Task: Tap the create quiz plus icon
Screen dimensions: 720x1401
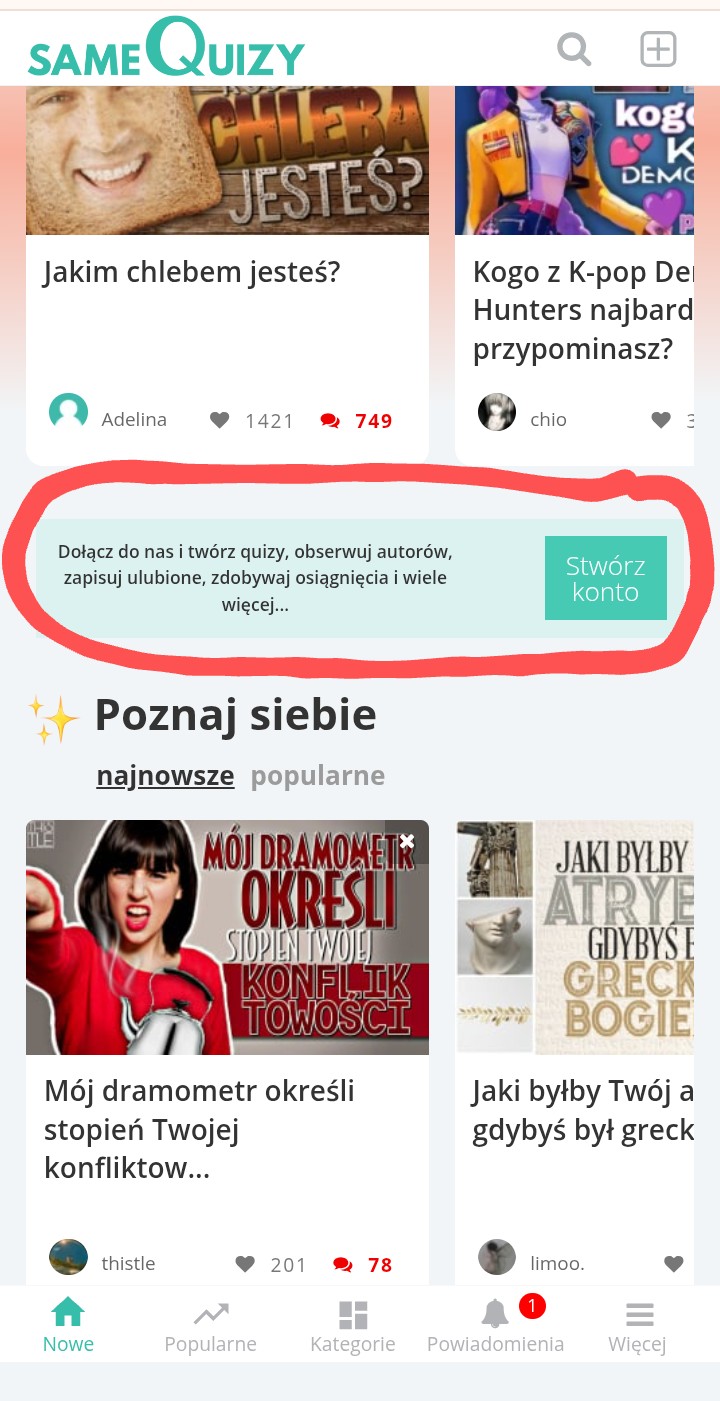Action: coord(658,48)
